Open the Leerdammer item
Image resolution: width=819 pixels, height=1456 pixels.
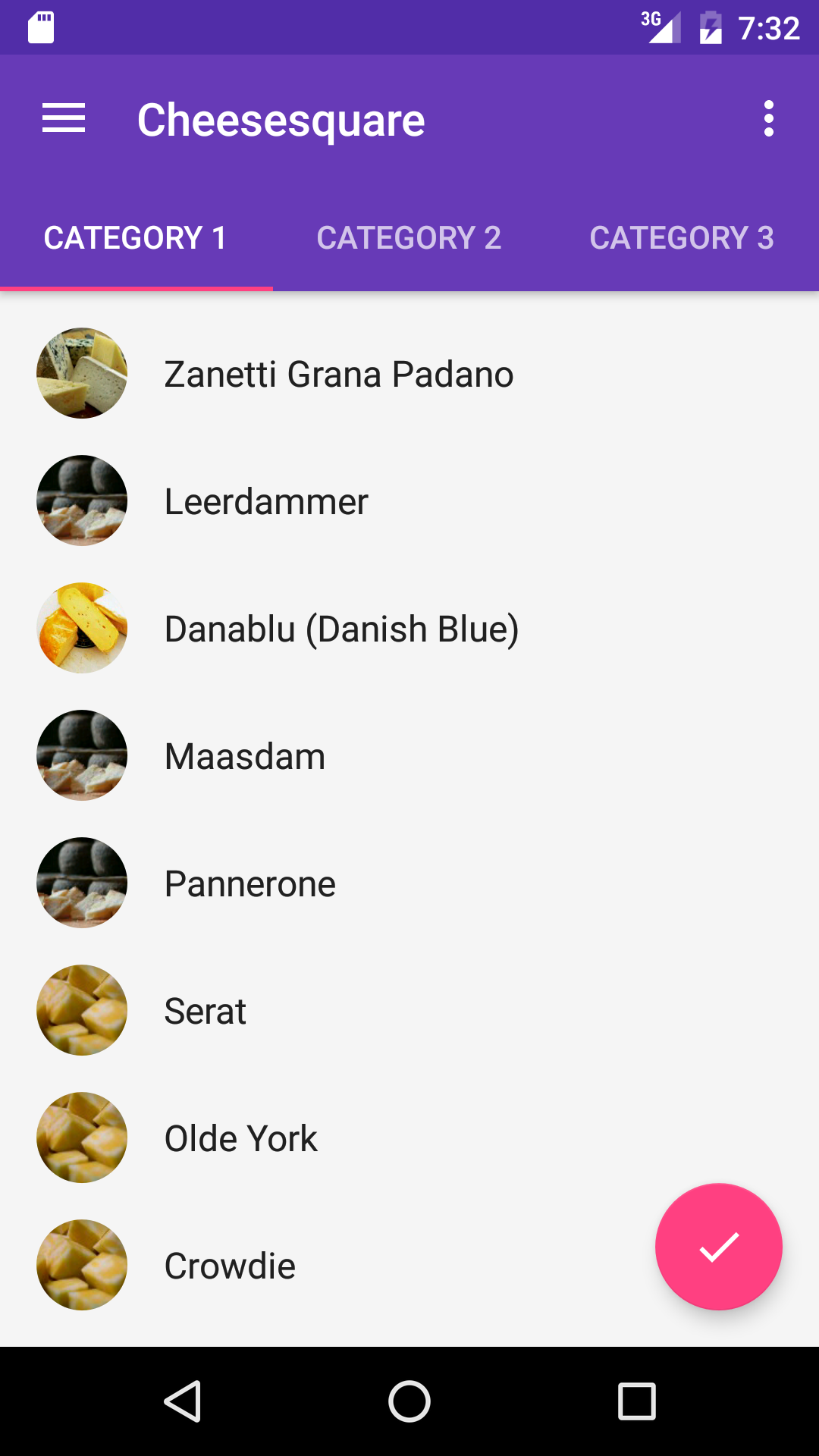click(409, 500)
